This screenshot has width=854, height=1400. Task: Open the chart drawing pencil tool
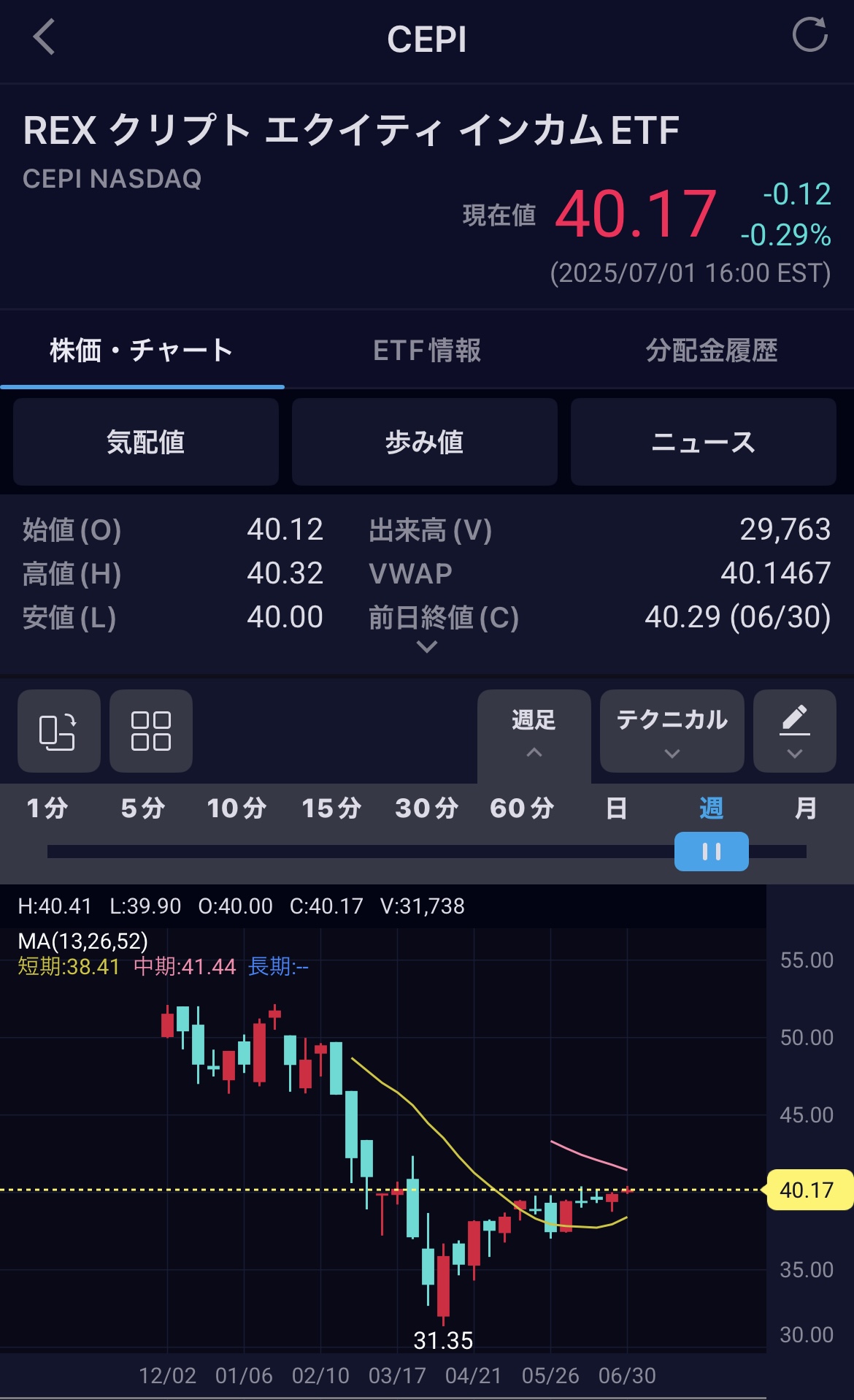tap(795, 731)
